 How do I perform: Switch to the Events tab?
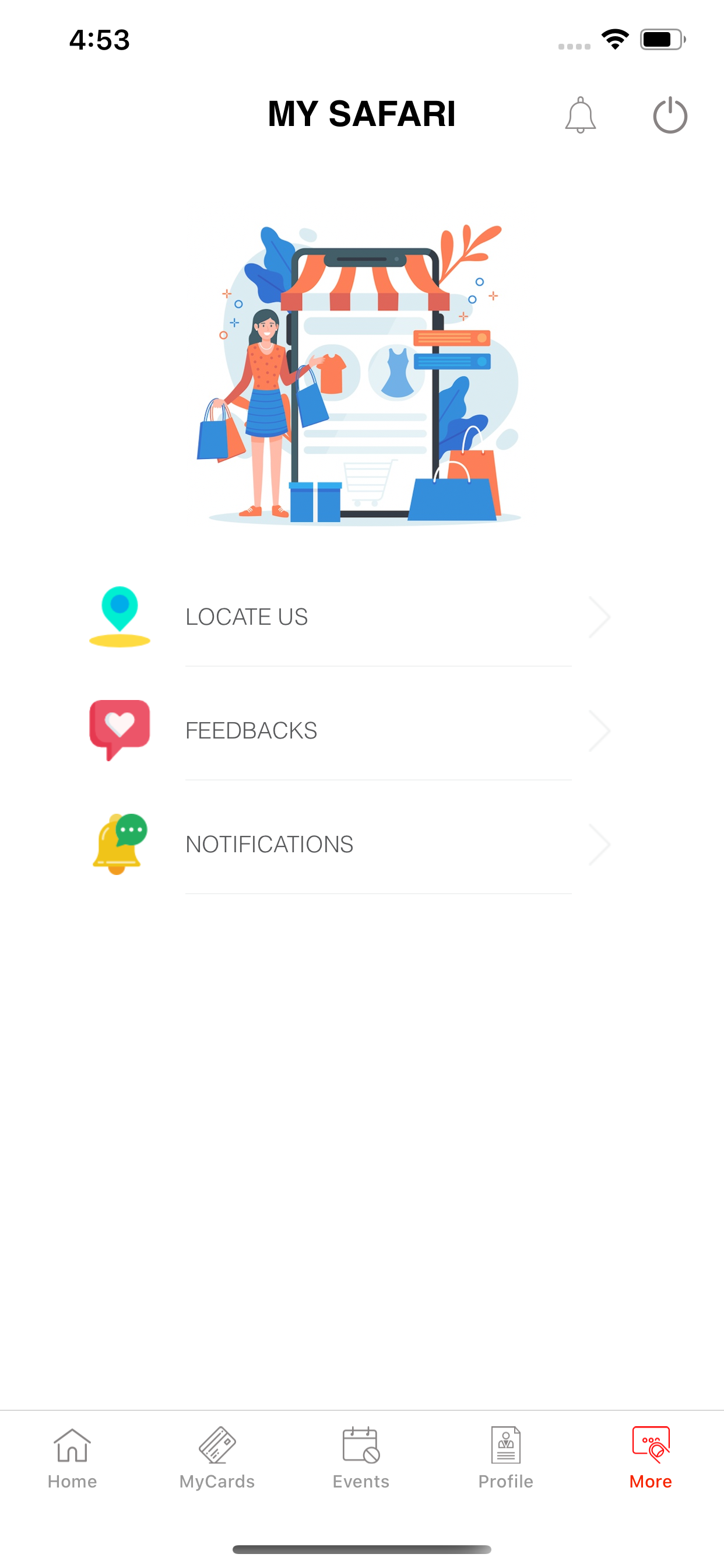click(x=361, y=1461)
